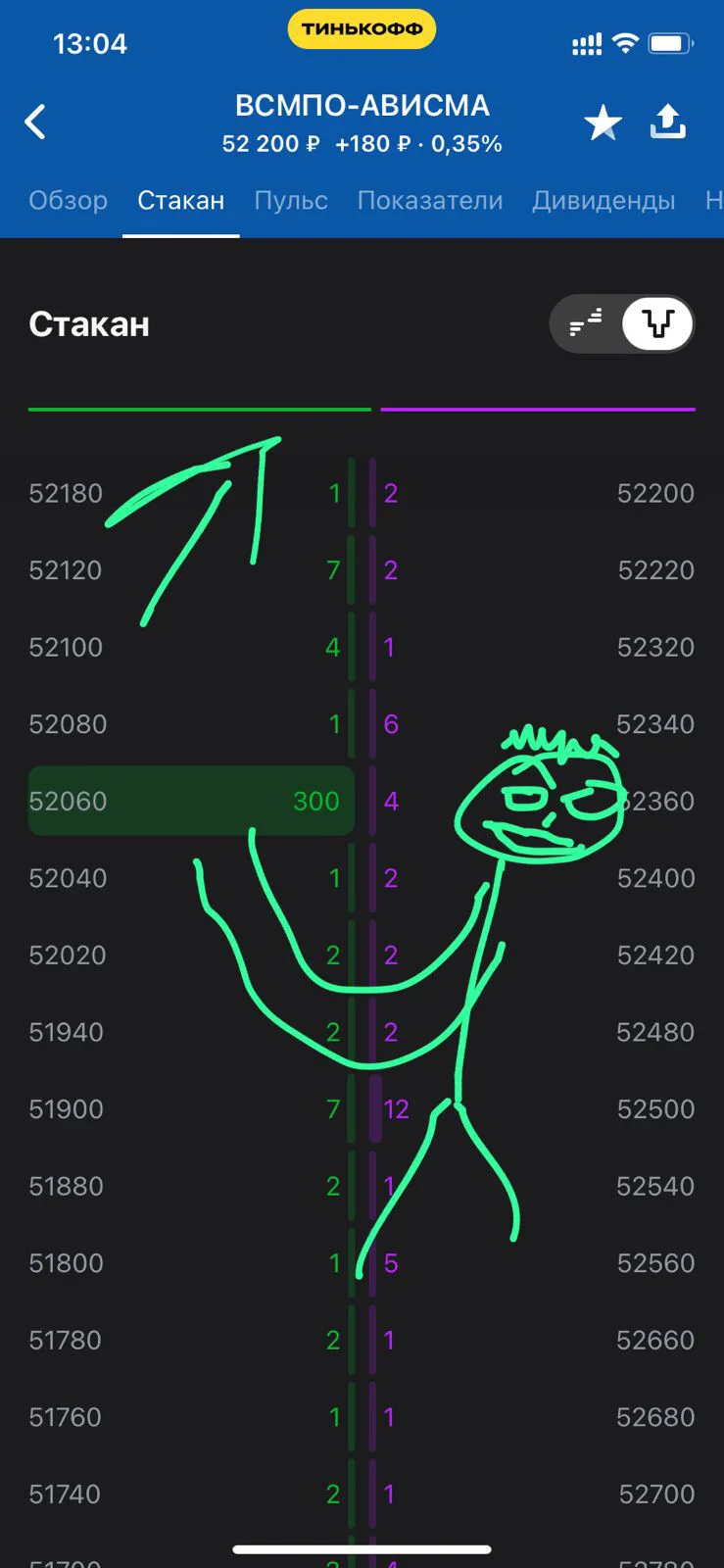
Task: Select the bid row at price 51900
Action: coord(191,1109)
